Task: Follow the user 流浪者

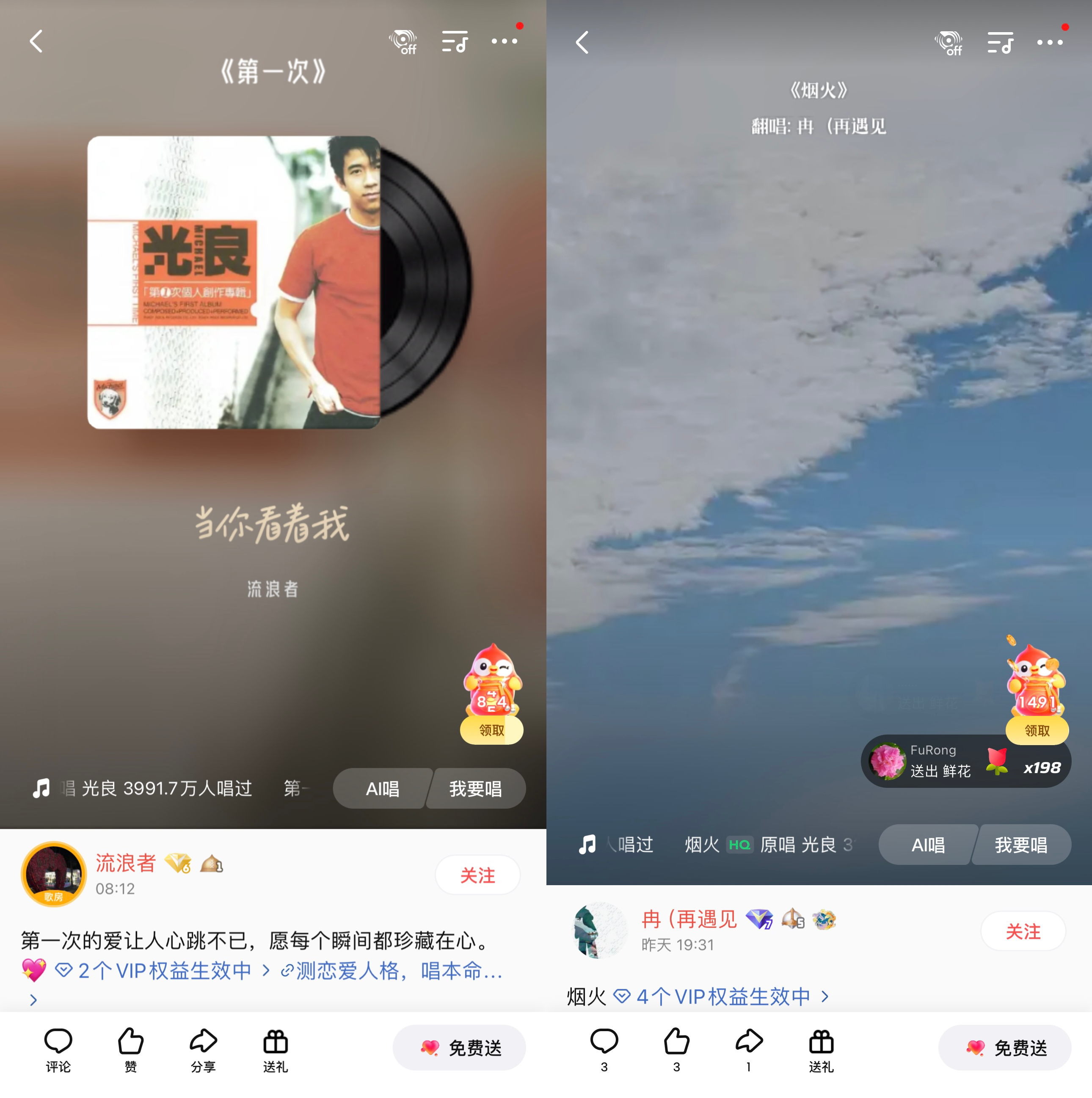Action: click(x=477, y=875)
